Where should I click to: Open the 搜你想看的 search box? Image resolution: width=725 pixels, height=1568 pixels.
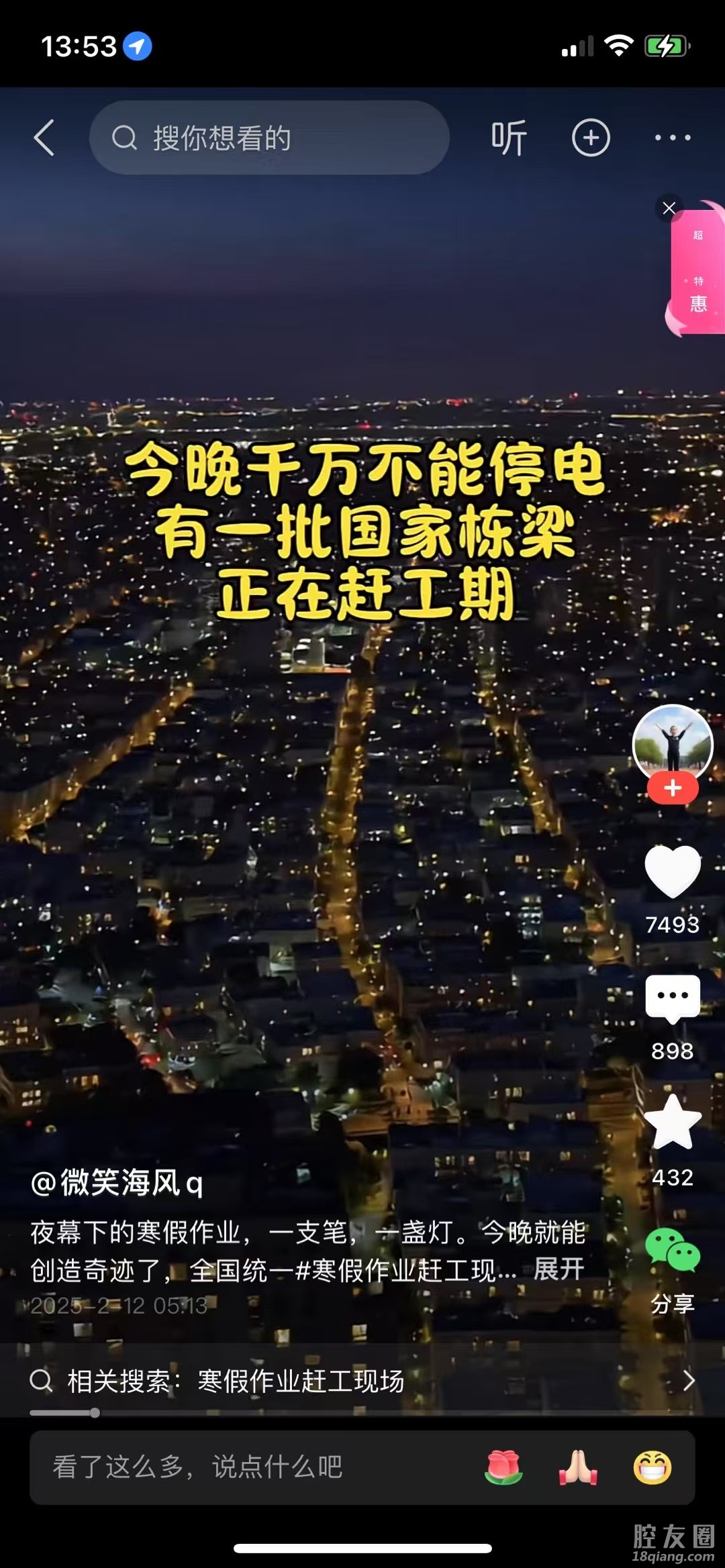(269, 138)
